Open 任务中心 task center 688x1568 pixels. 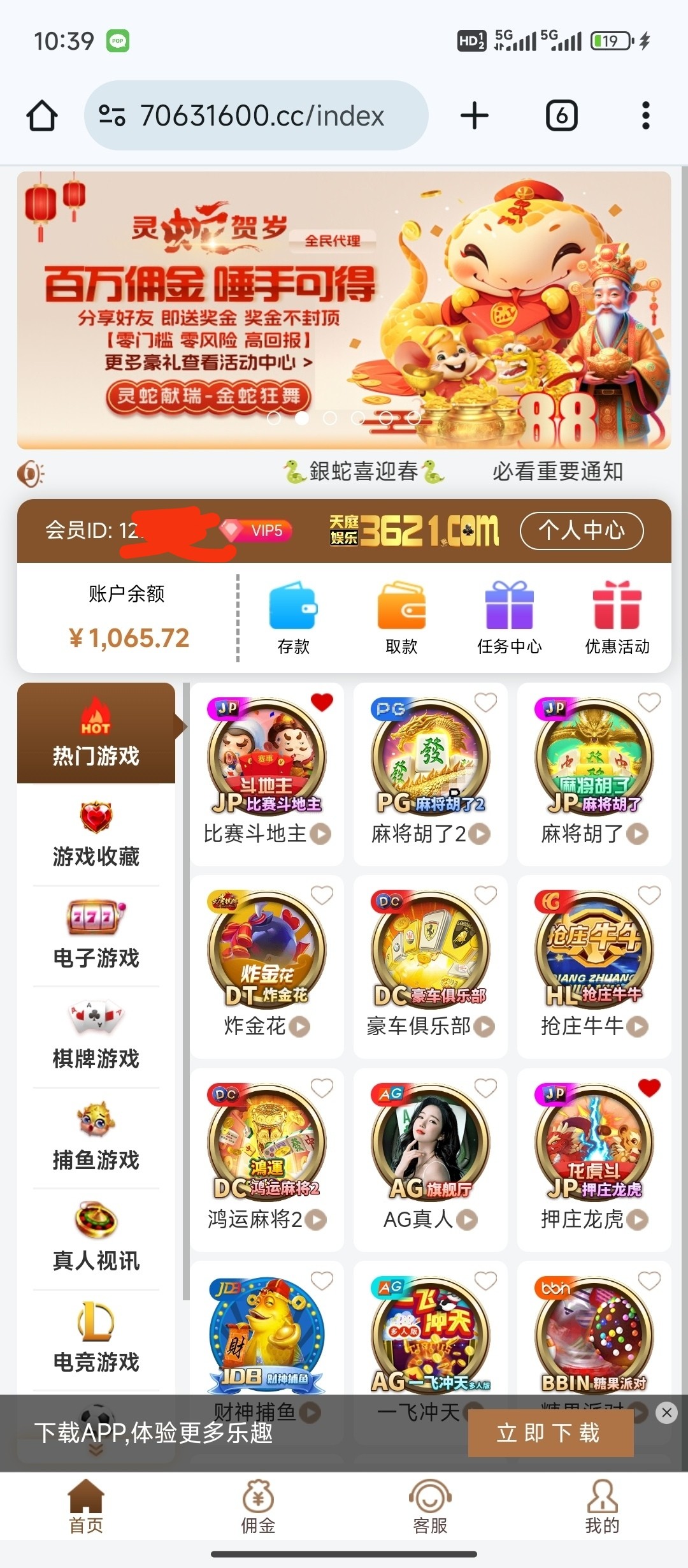[509, 617]
